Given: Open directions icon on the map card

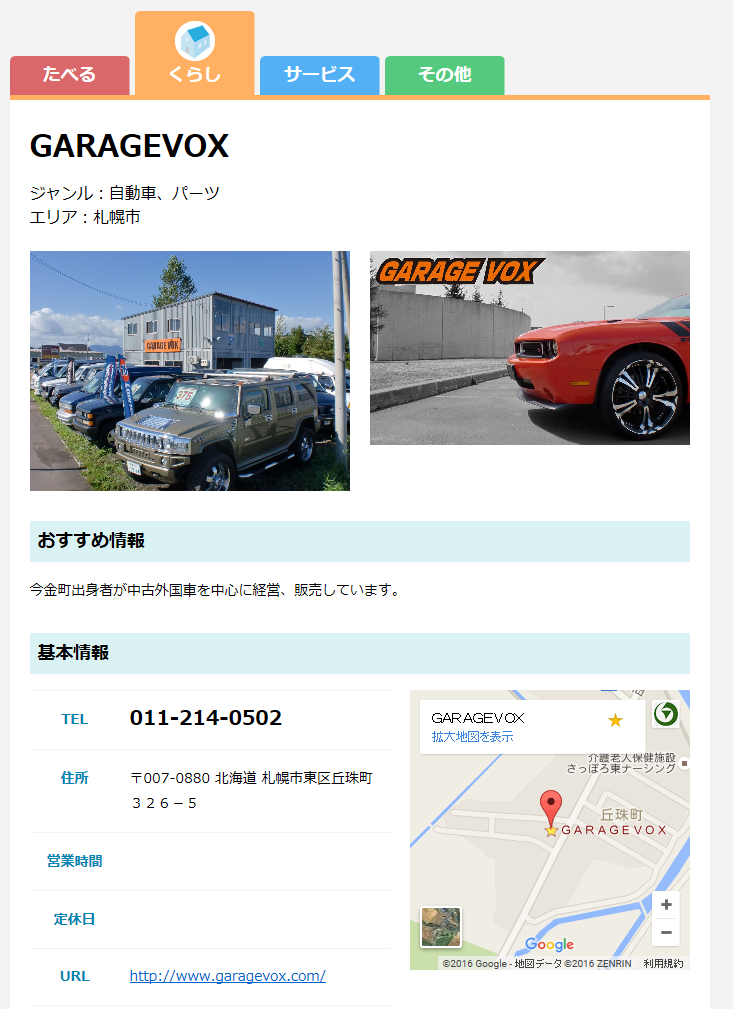Looking at the screenshot, I should [x=666, y=714].
